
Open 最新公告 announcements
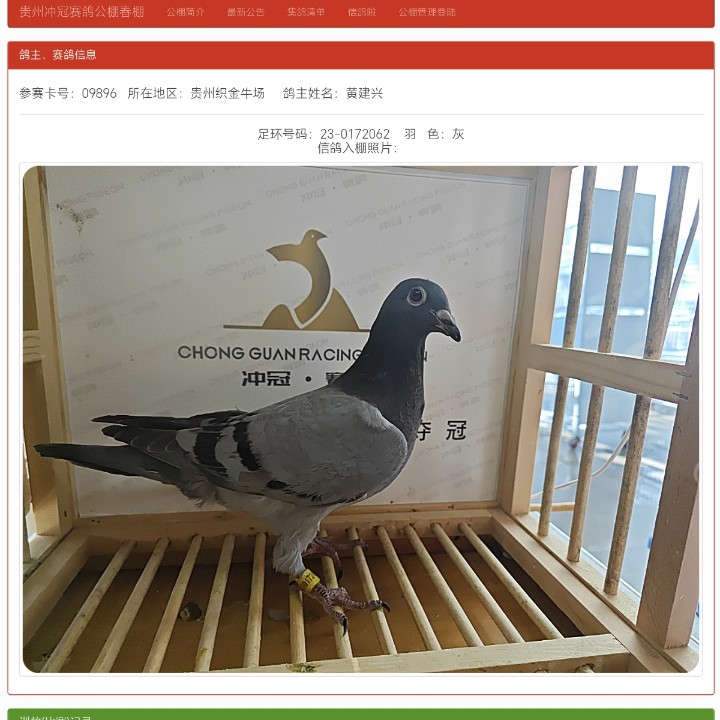coord(245,12)
